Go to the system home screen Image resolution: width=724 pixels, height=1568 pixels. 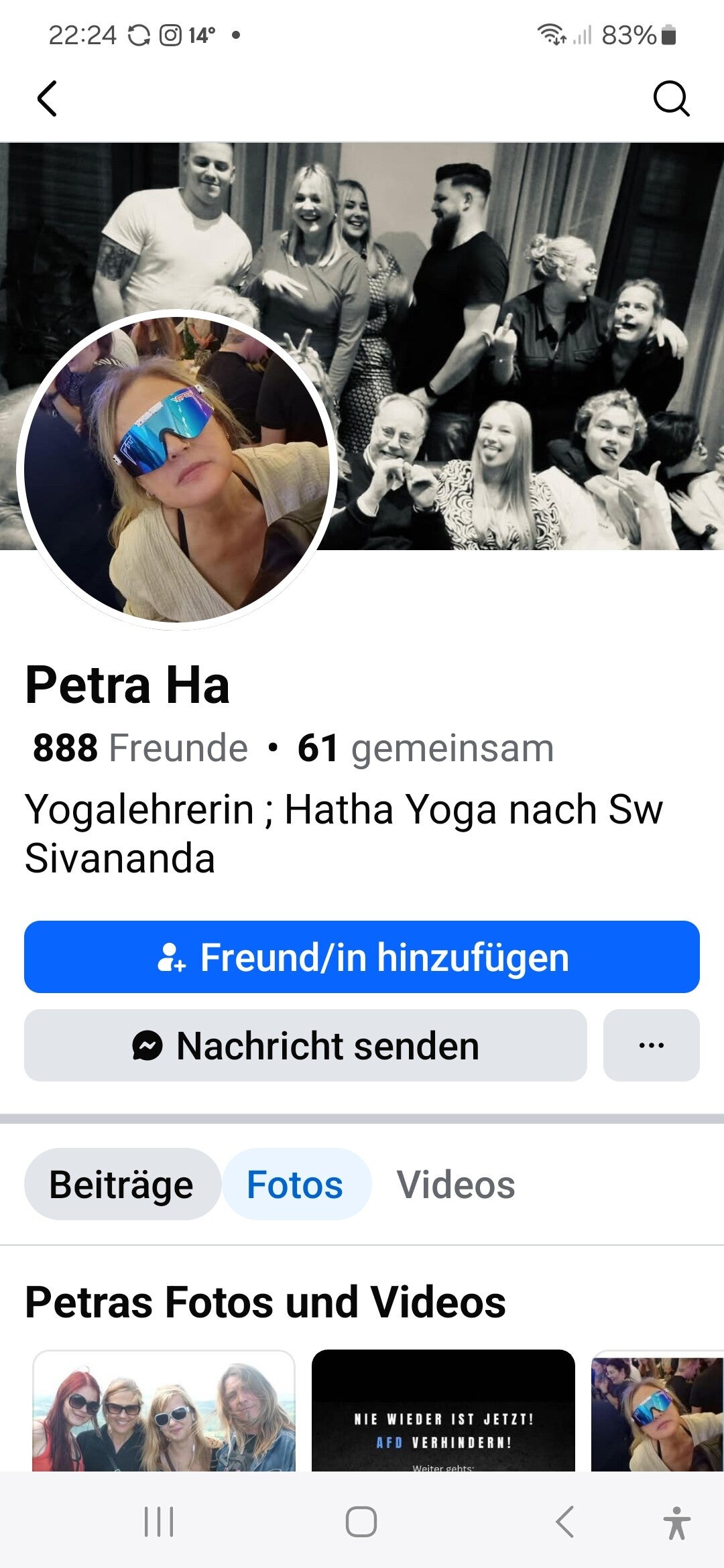[x=361, y=1521]
